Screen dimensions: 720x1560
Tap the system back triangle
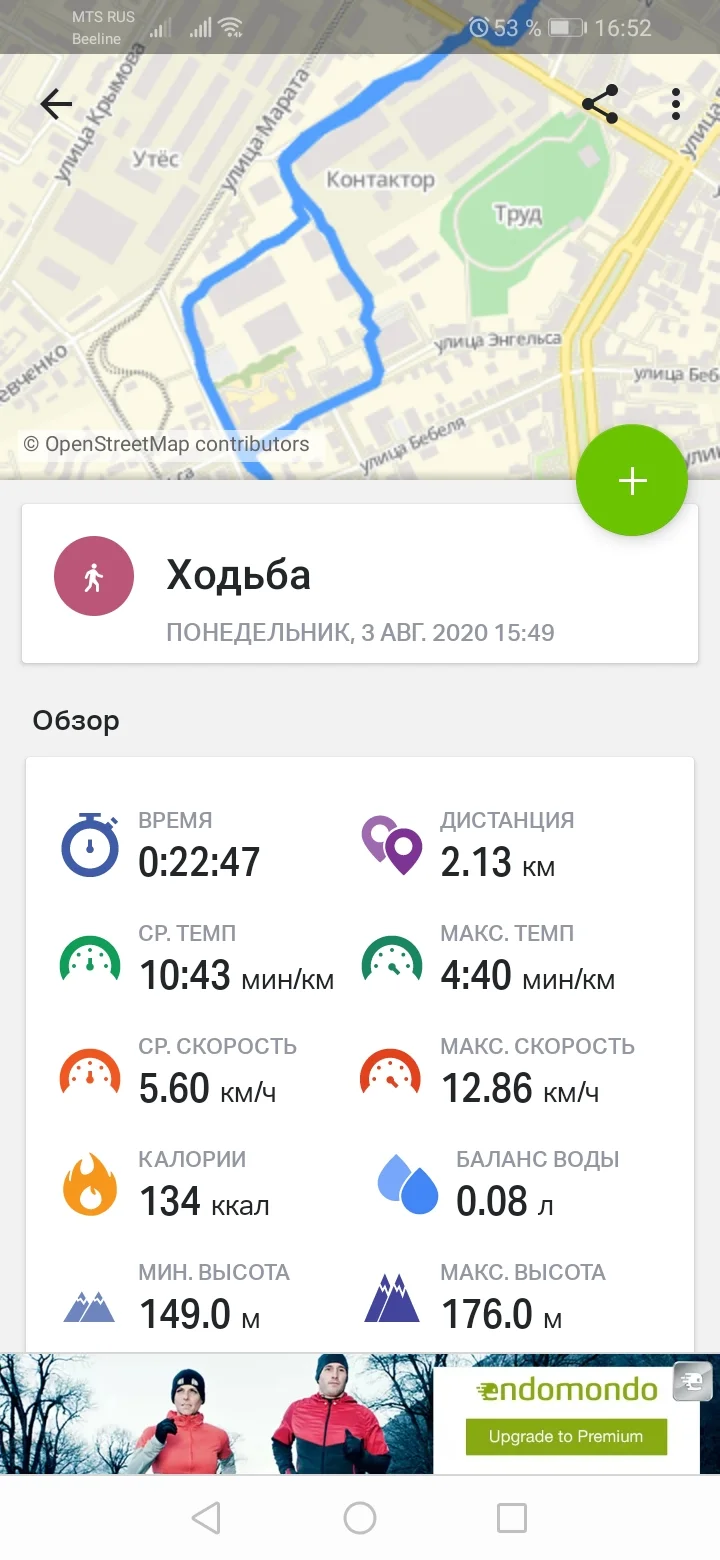click(206, 1518)
